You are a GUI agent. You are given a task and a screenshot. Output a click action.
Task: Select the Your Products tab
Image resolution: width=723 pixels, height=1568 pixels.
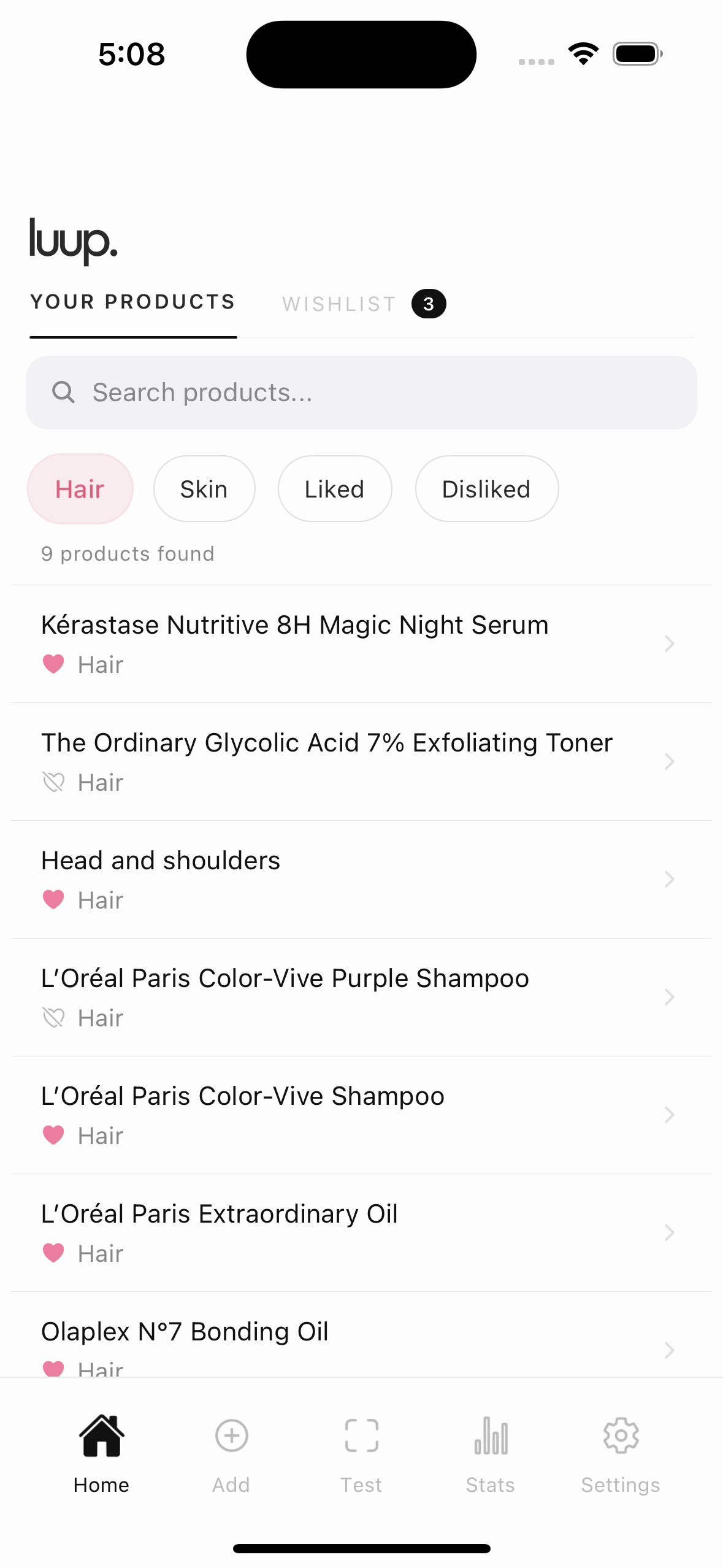133,302
